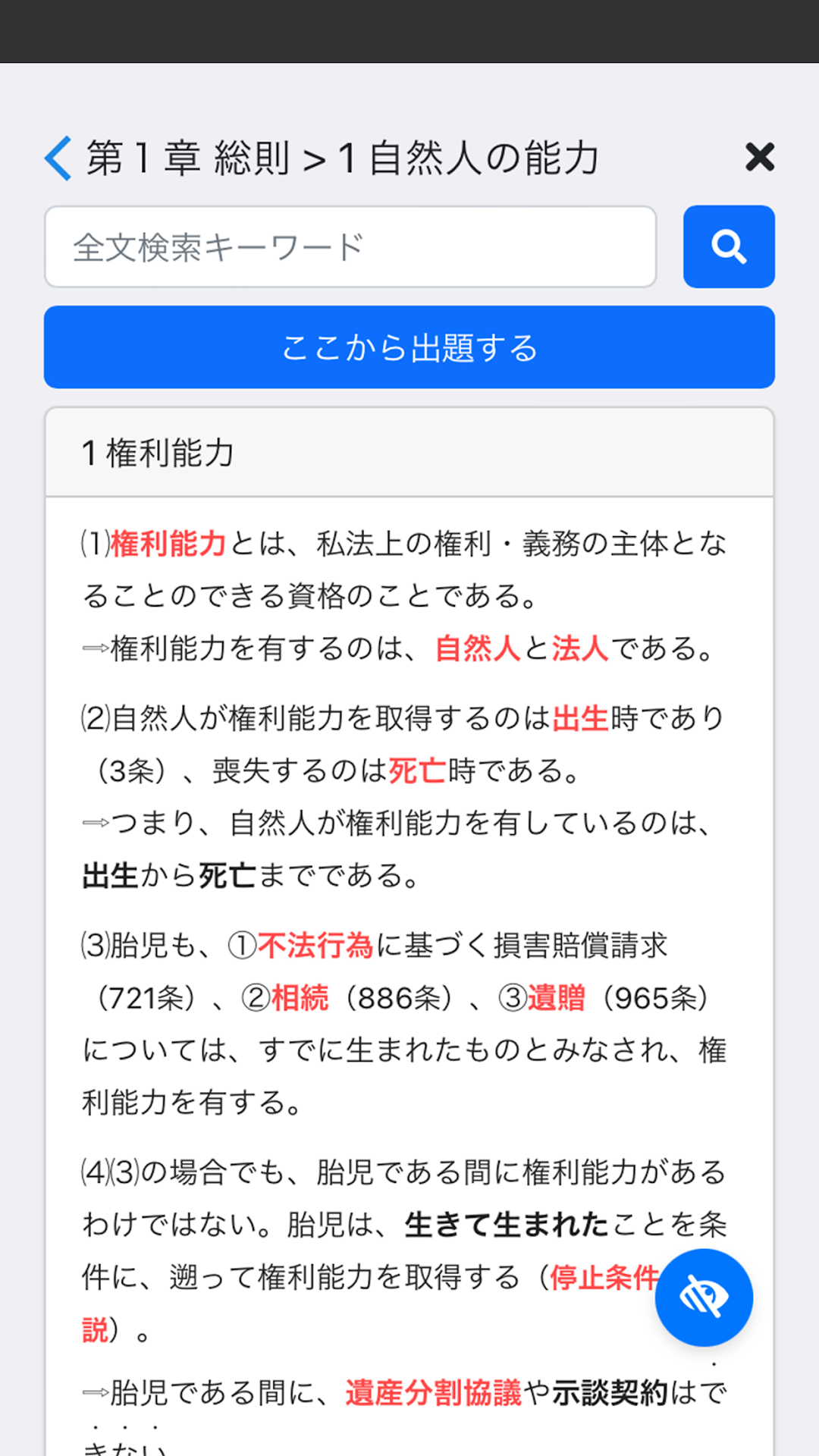819x1456 pixels.
Task: Toggle hidden keywords with the eye button
Action: (x=704, y=1298)
